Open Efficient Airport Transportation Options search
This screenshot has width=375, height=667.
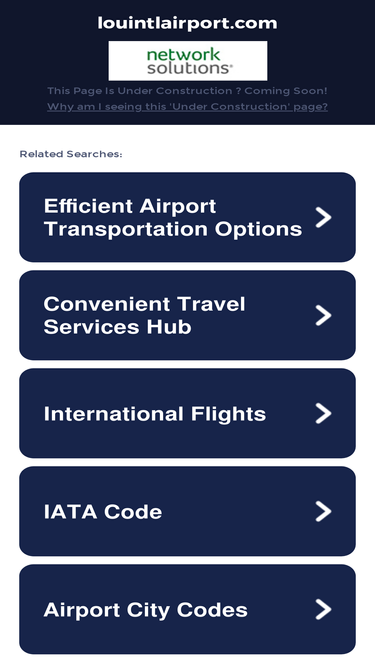(x=187, y=217)
